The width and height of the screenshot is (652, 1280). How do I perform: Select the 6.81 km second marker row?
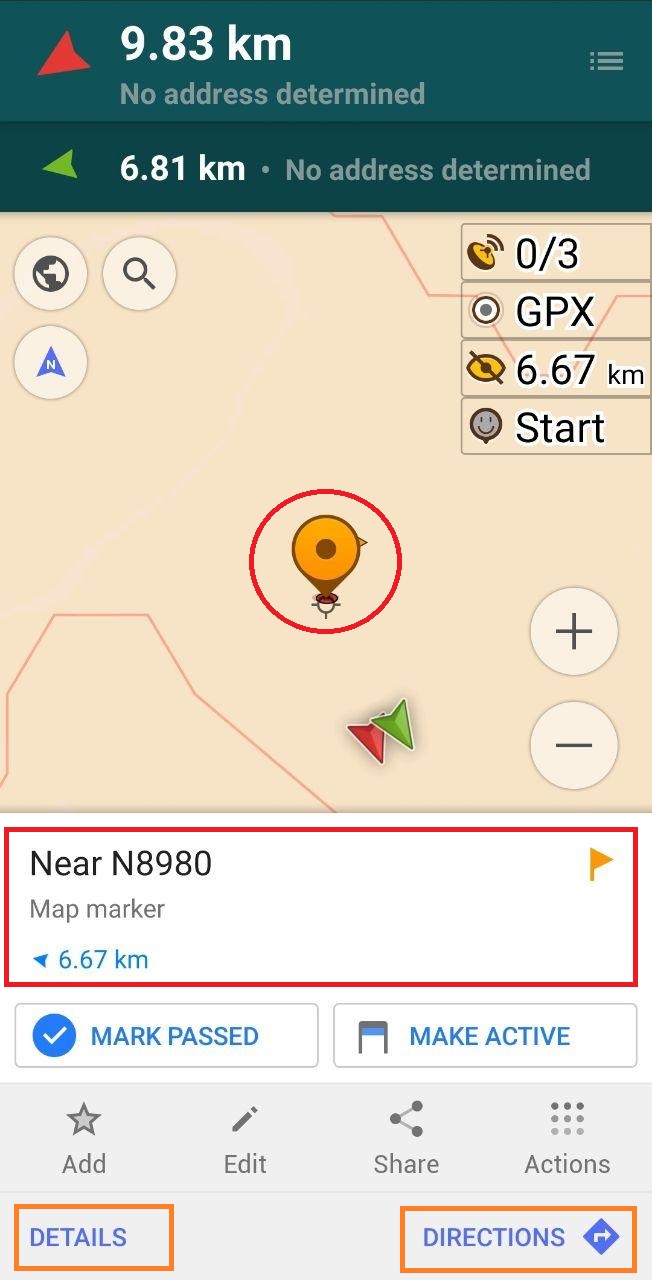coord(326,168)
